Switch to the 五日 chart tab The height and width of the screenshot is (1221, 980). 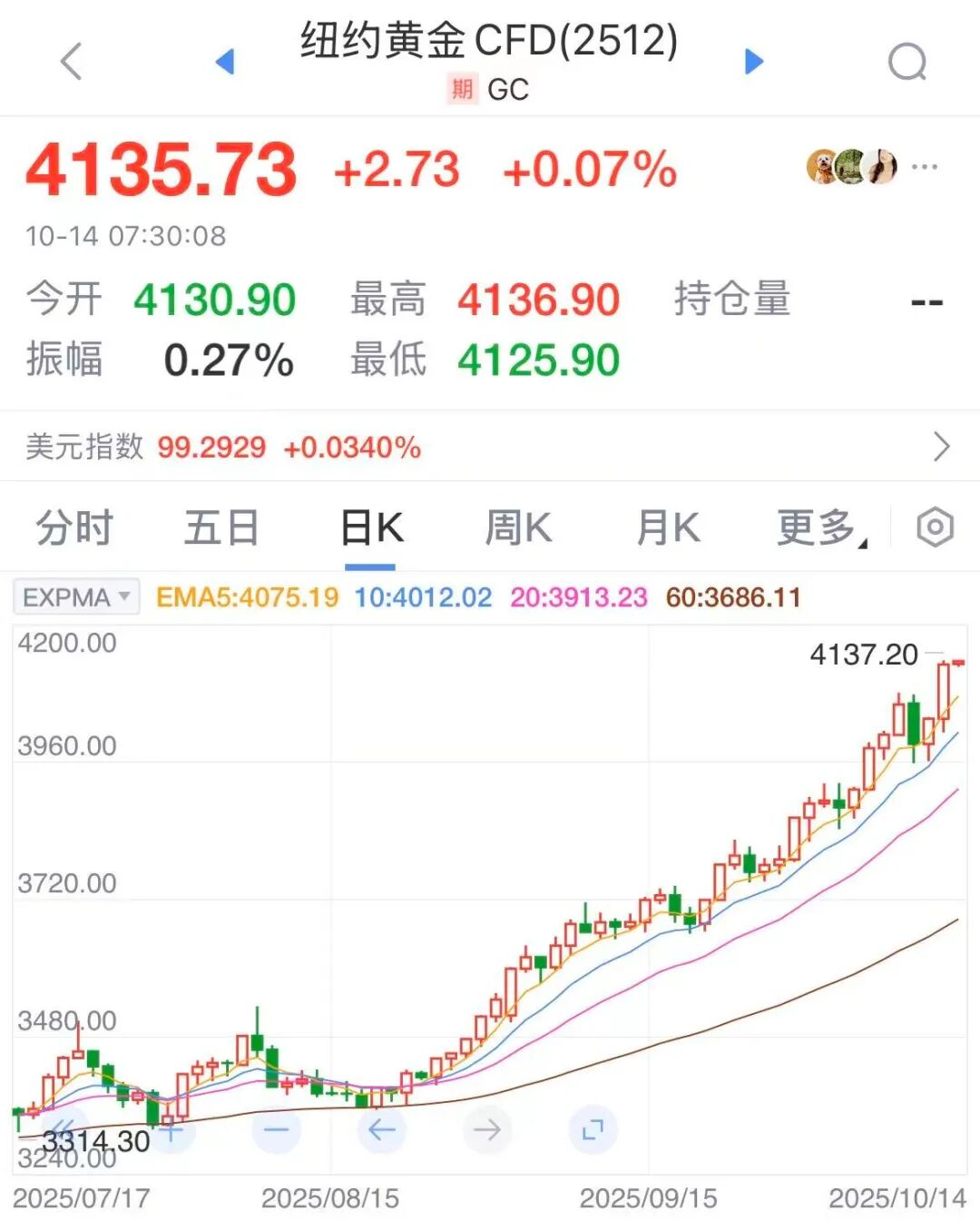pyautogui.click(x=222, y=527)
